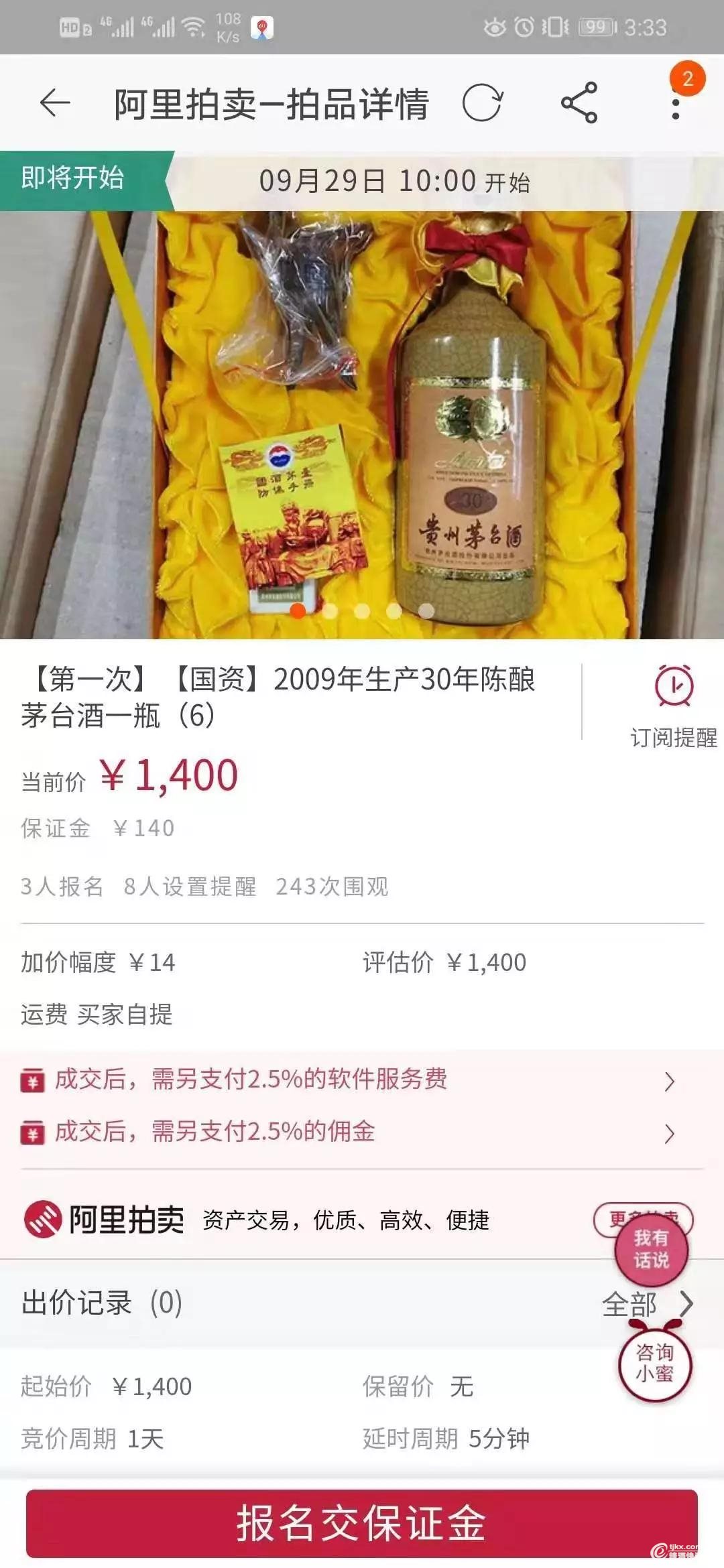
Task: View the 2.5% 软件服务费 details
Action: click(x=349, y=1080)
